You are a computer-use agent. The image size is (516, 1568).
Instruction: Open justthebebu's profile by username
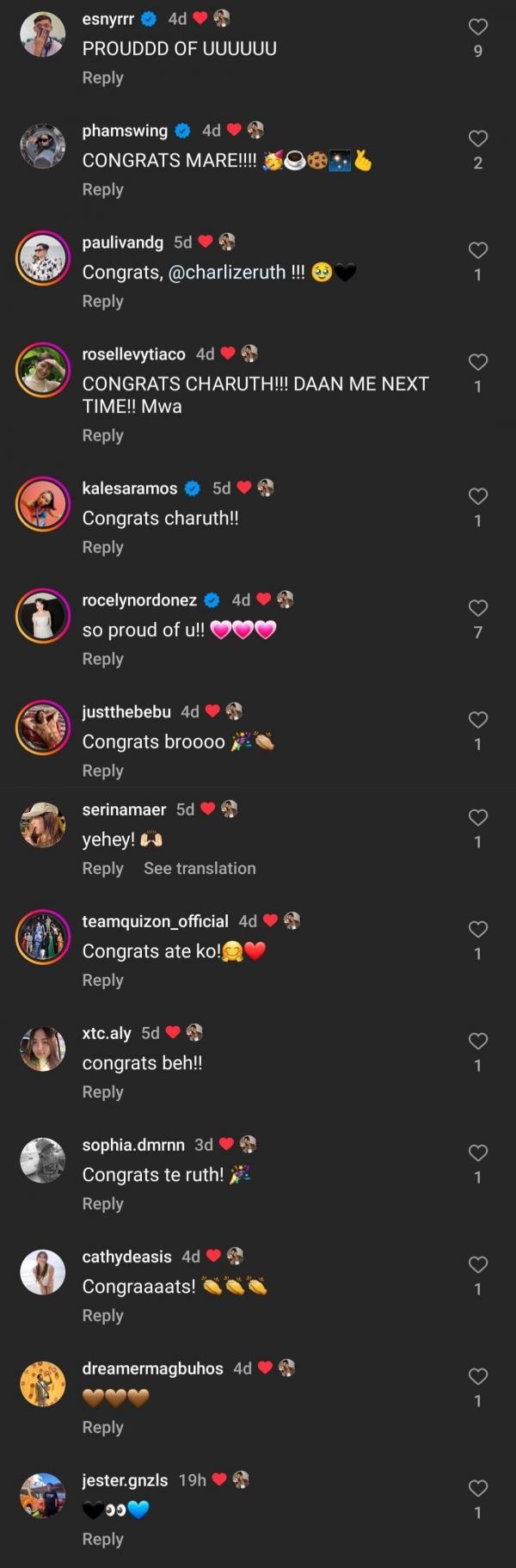[x=126, y=711]
